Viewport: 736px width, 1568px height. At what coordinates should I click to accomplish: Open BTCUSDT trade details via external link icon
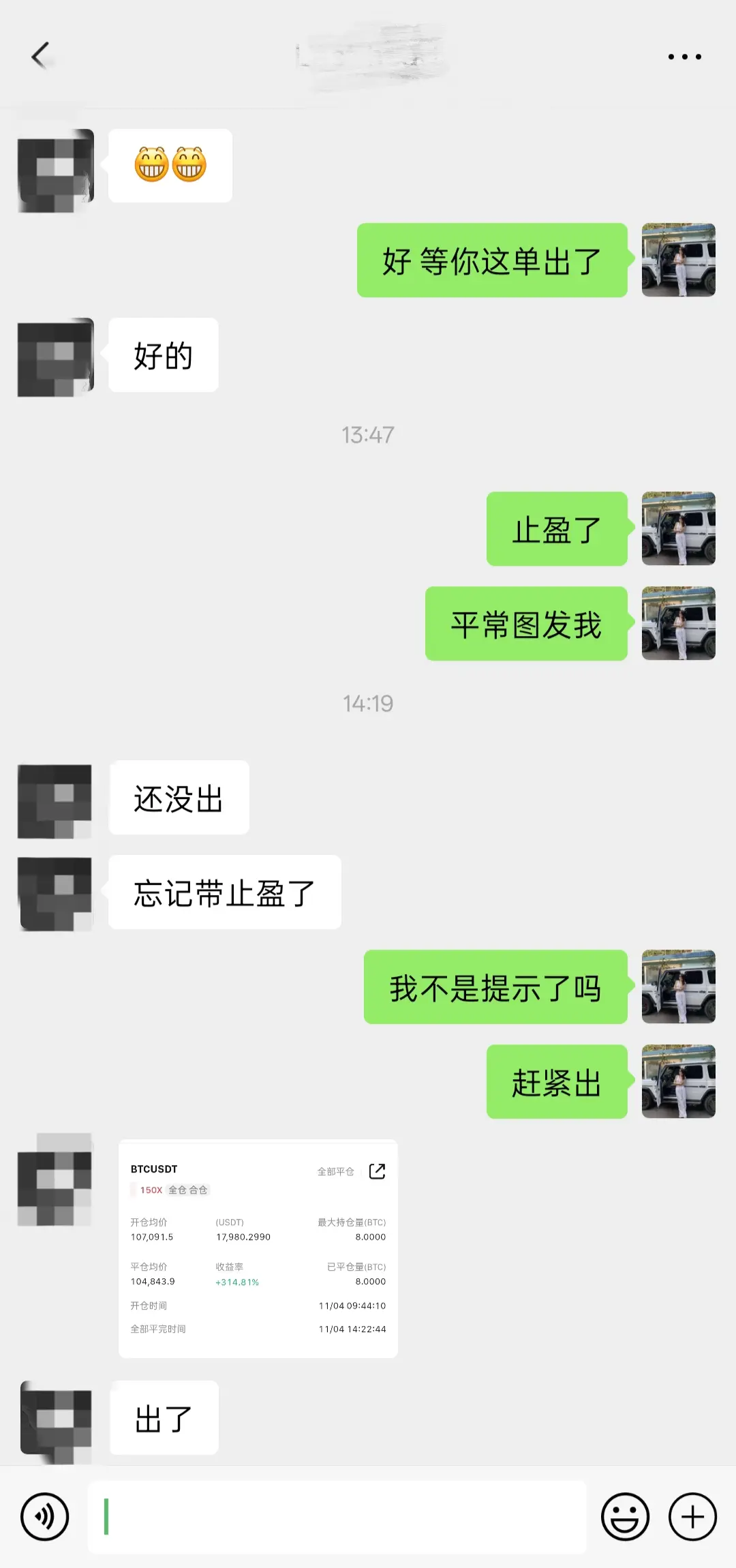pyautogui.click(x=377, y=1171)
